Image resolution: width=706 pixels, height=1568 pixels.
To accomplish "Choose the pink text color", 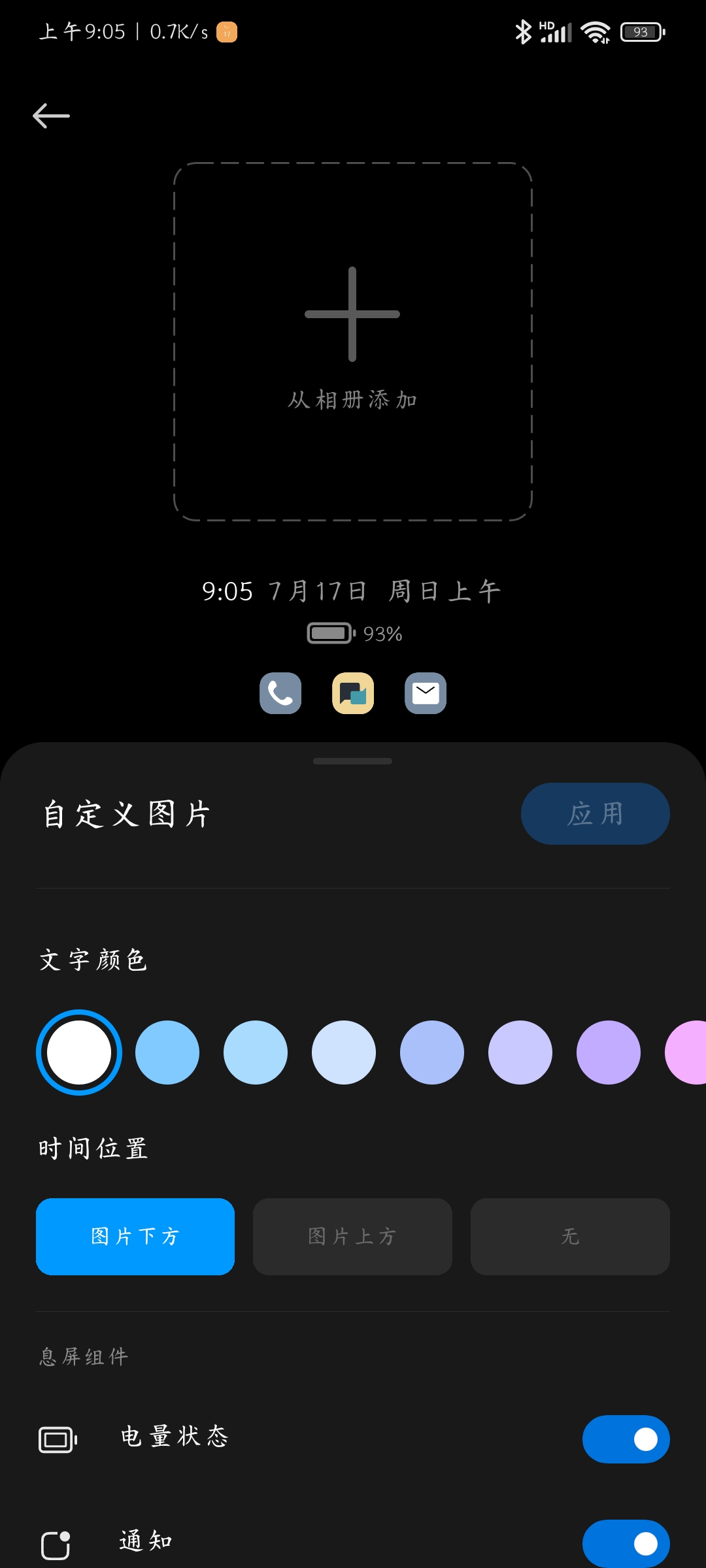I will click(x=688, y=1053).
